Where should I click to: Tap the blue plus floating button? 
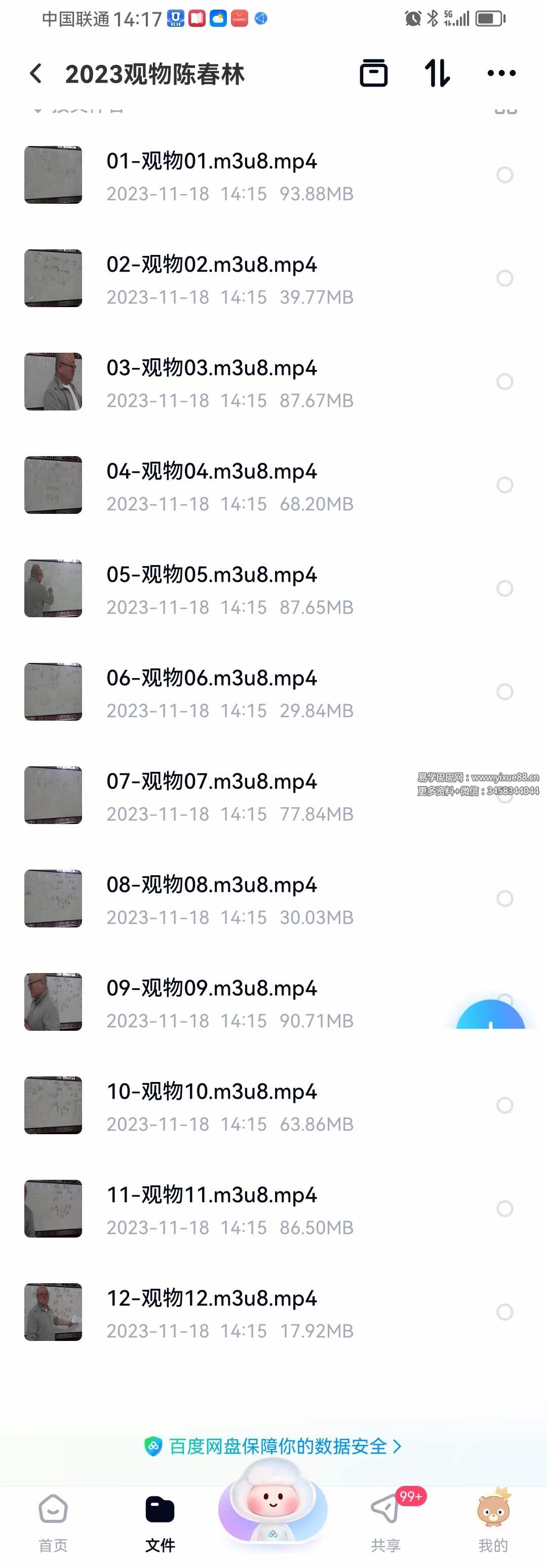pos(490,1017)
